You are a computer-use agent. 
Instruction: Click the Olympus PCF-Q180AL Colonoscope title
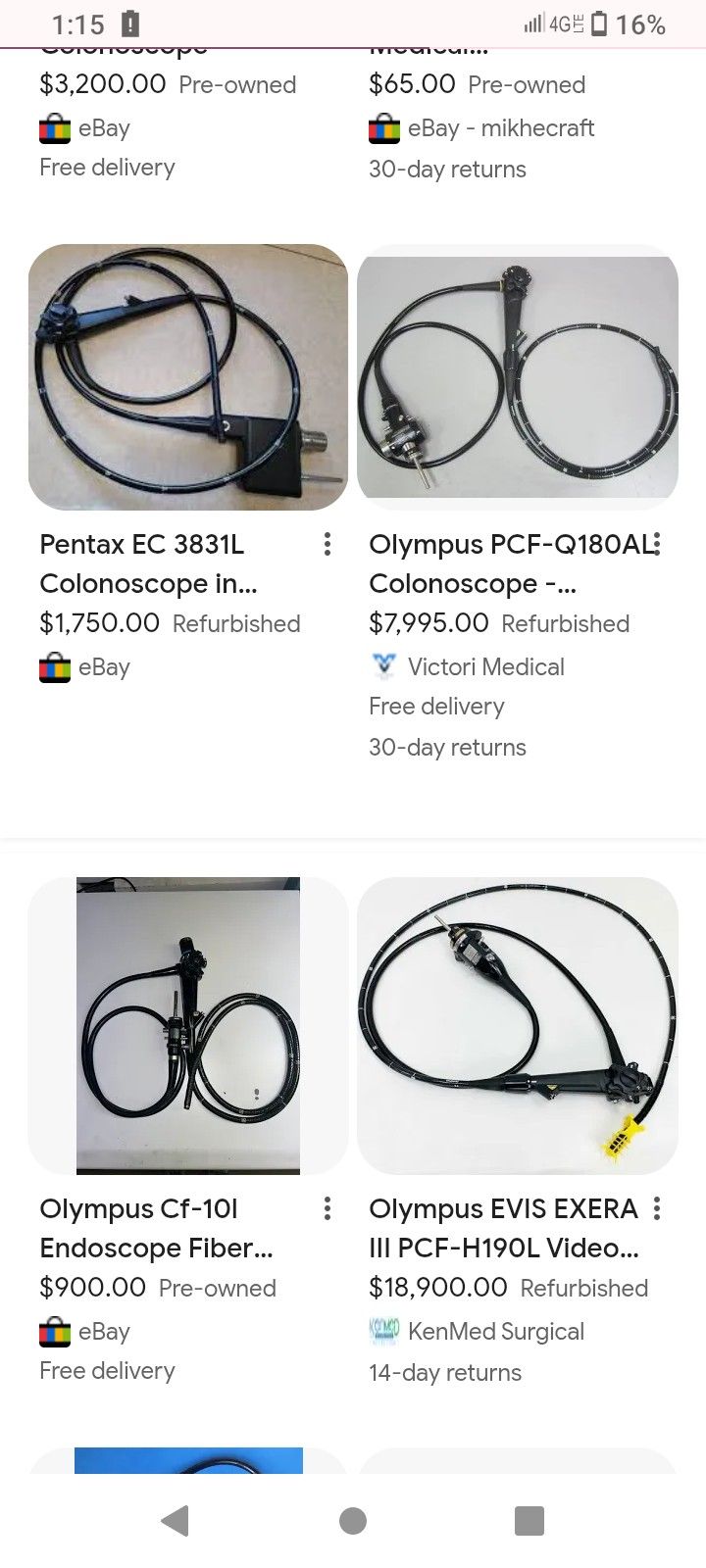click(x=500, y=563)
